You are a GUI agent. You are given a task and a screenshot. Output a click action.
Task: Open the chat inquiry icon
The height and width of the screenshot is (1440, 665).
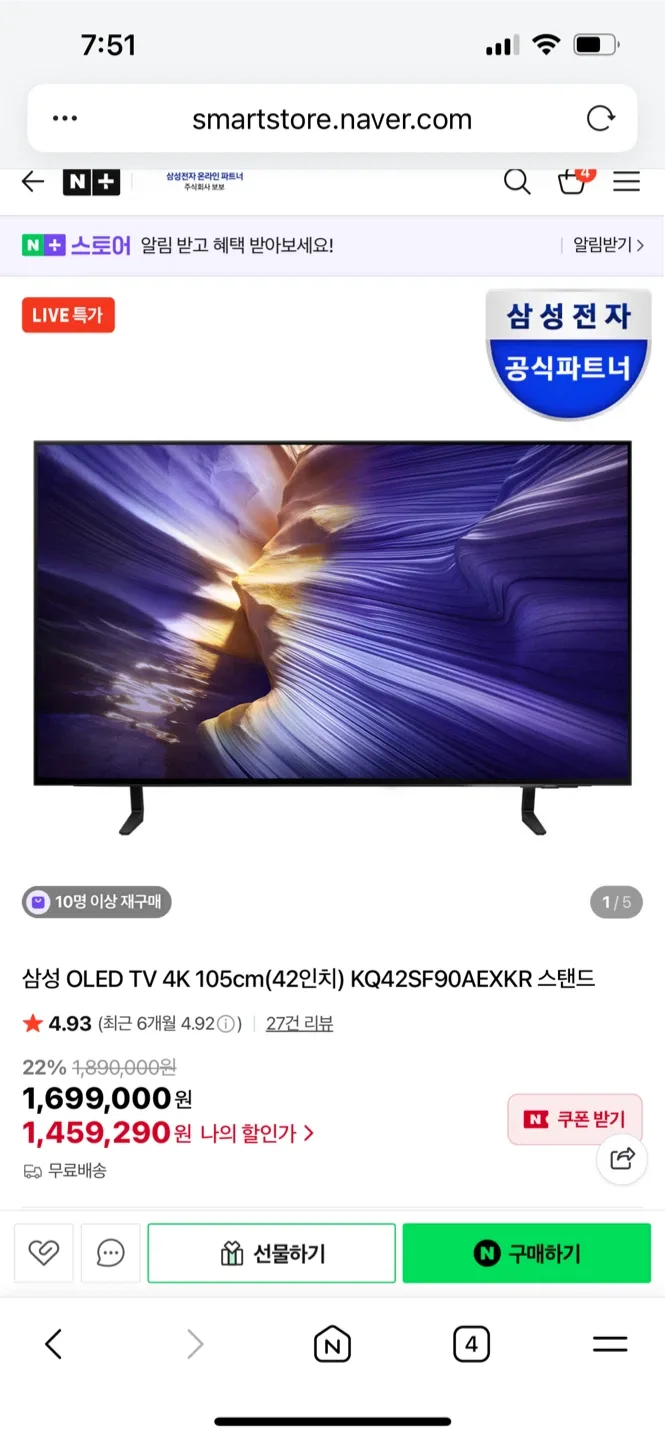(110, 1253)
